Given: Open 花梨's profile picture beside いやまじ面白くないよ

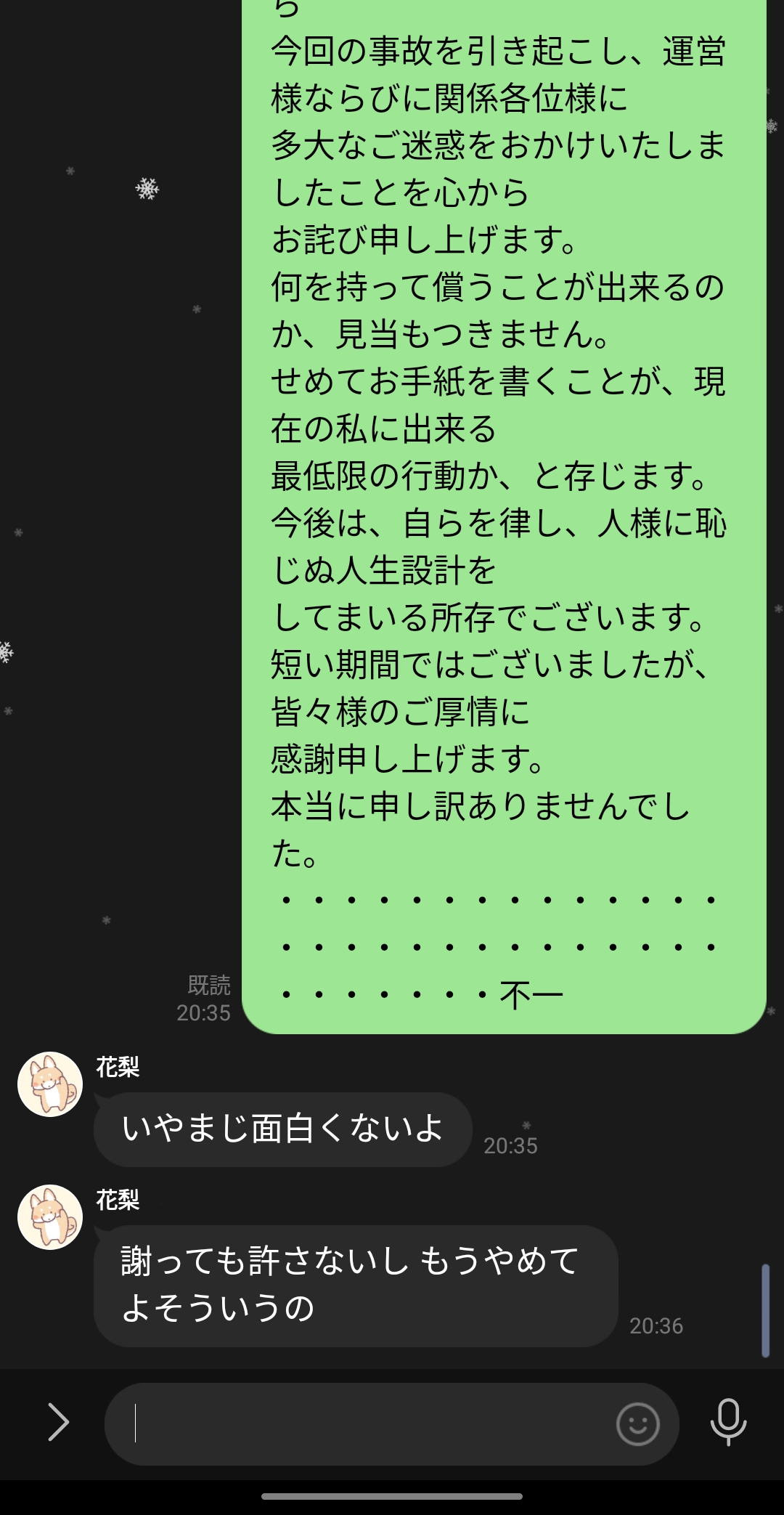Looking at the screenshot, I should pyautogui.click(x=50, y=1084).
